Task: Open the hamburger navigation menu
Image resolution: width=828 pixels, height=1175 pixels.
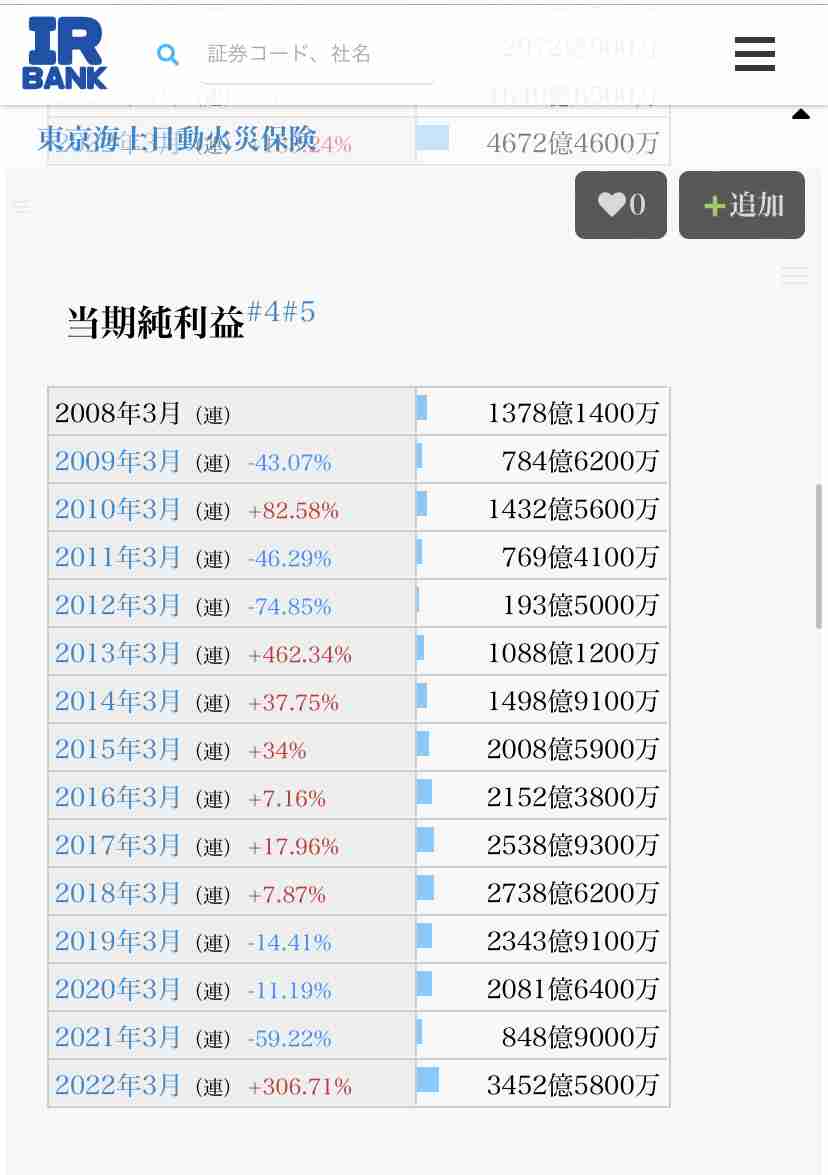Action: click(x=754, y=54)
